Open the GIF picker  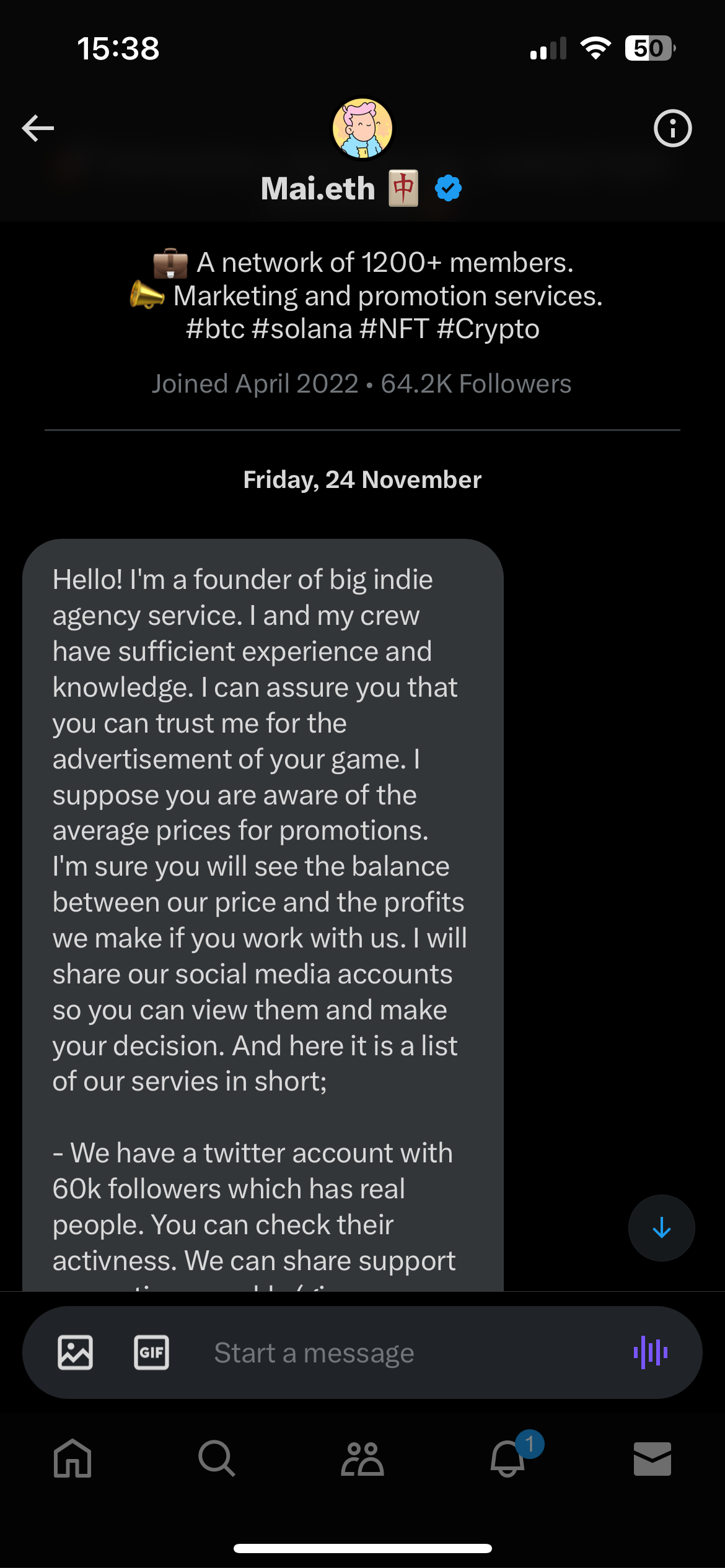tap(151, 1352)
